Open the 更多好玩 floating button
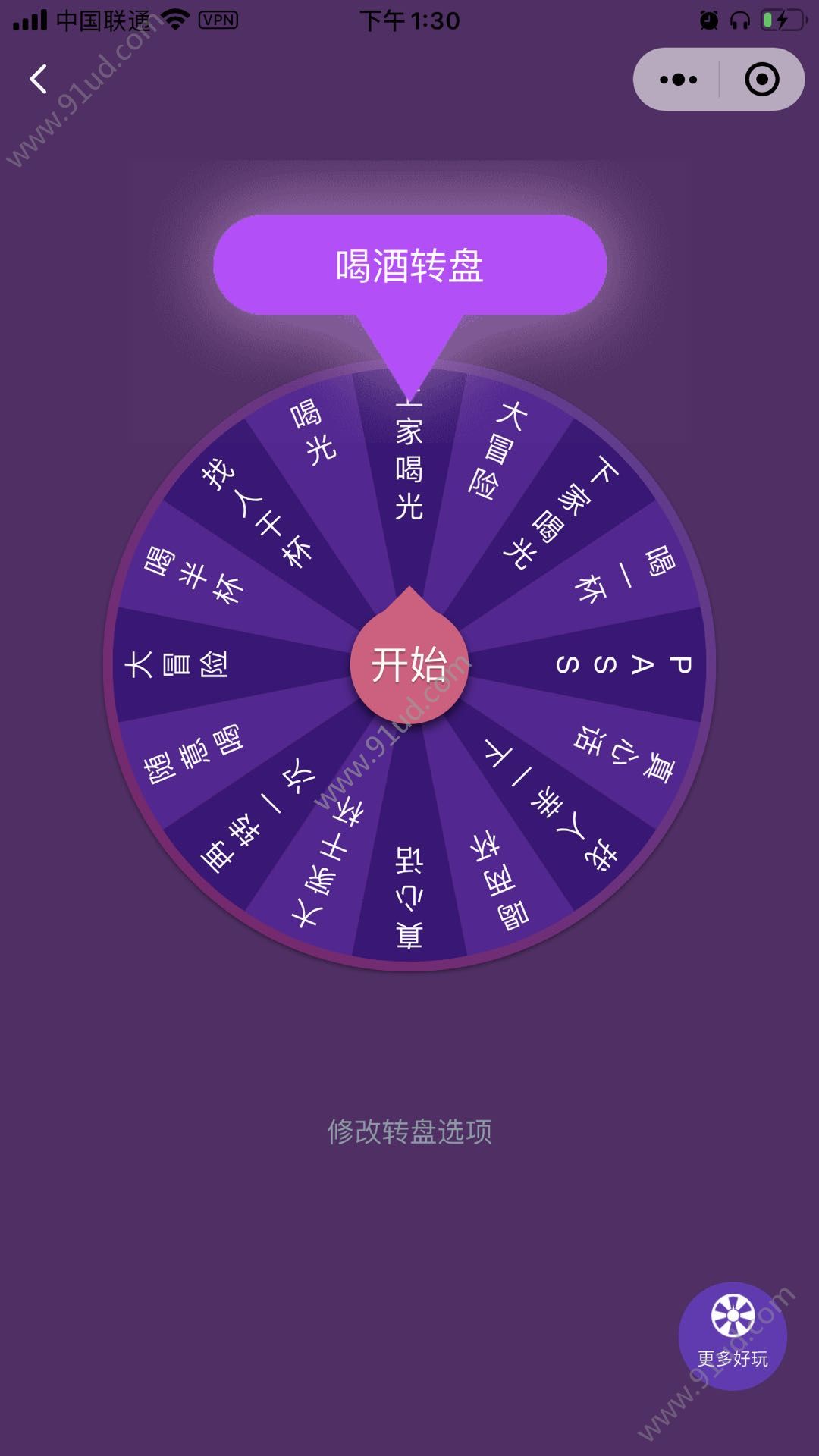The width and height of the screenshot is (819, 1456). pos(733,1335)
